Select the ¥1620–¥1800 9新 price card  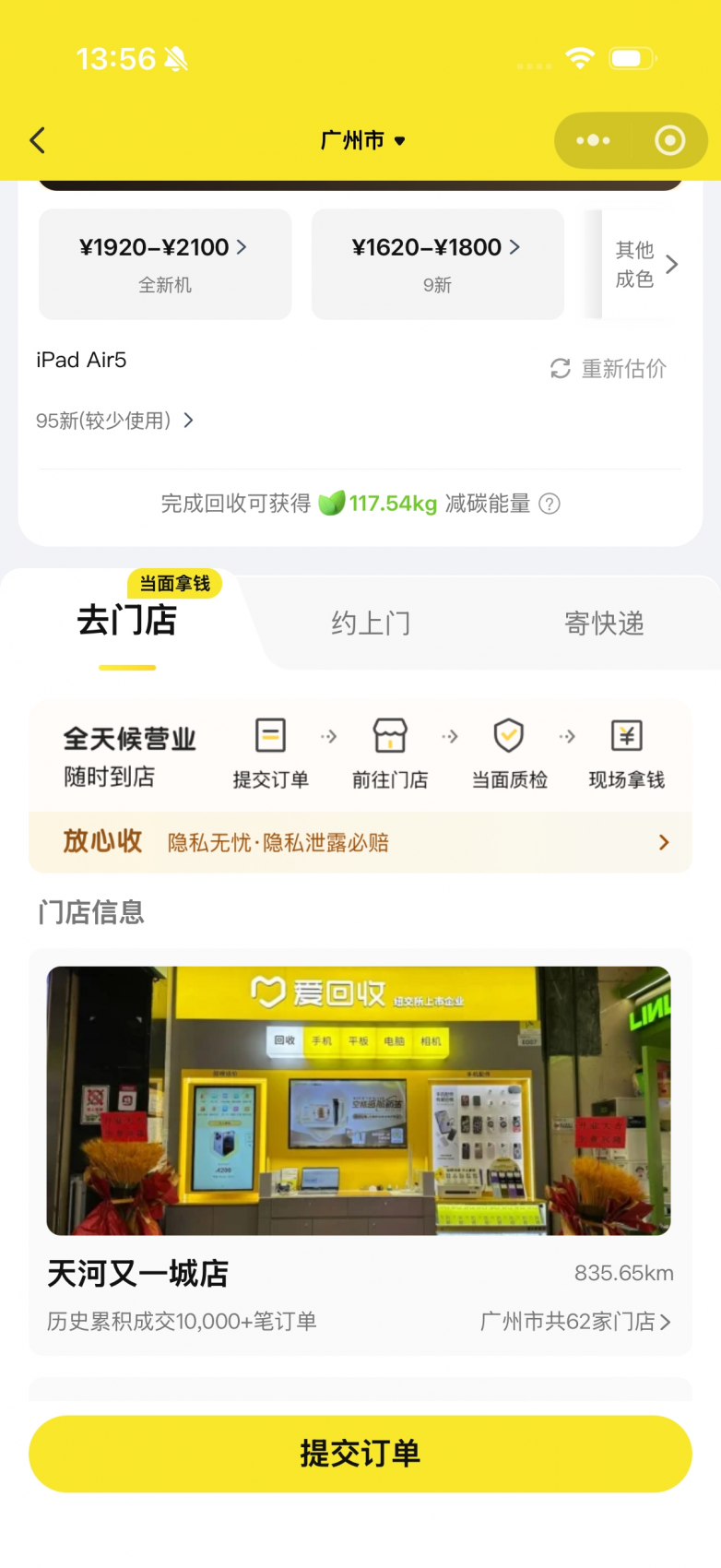click(x=437, y=264)
